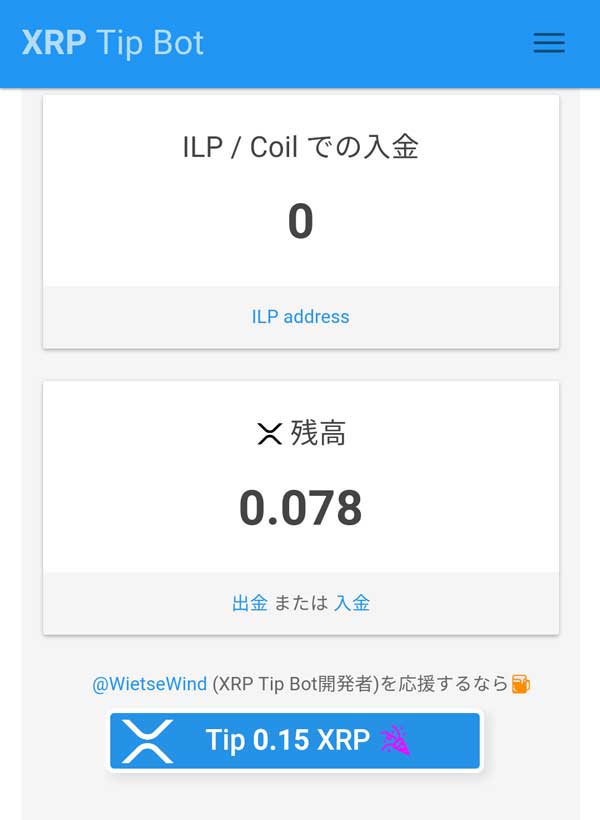Open the hamburger menu
The image size is (600, 820).
pos(548,43)
